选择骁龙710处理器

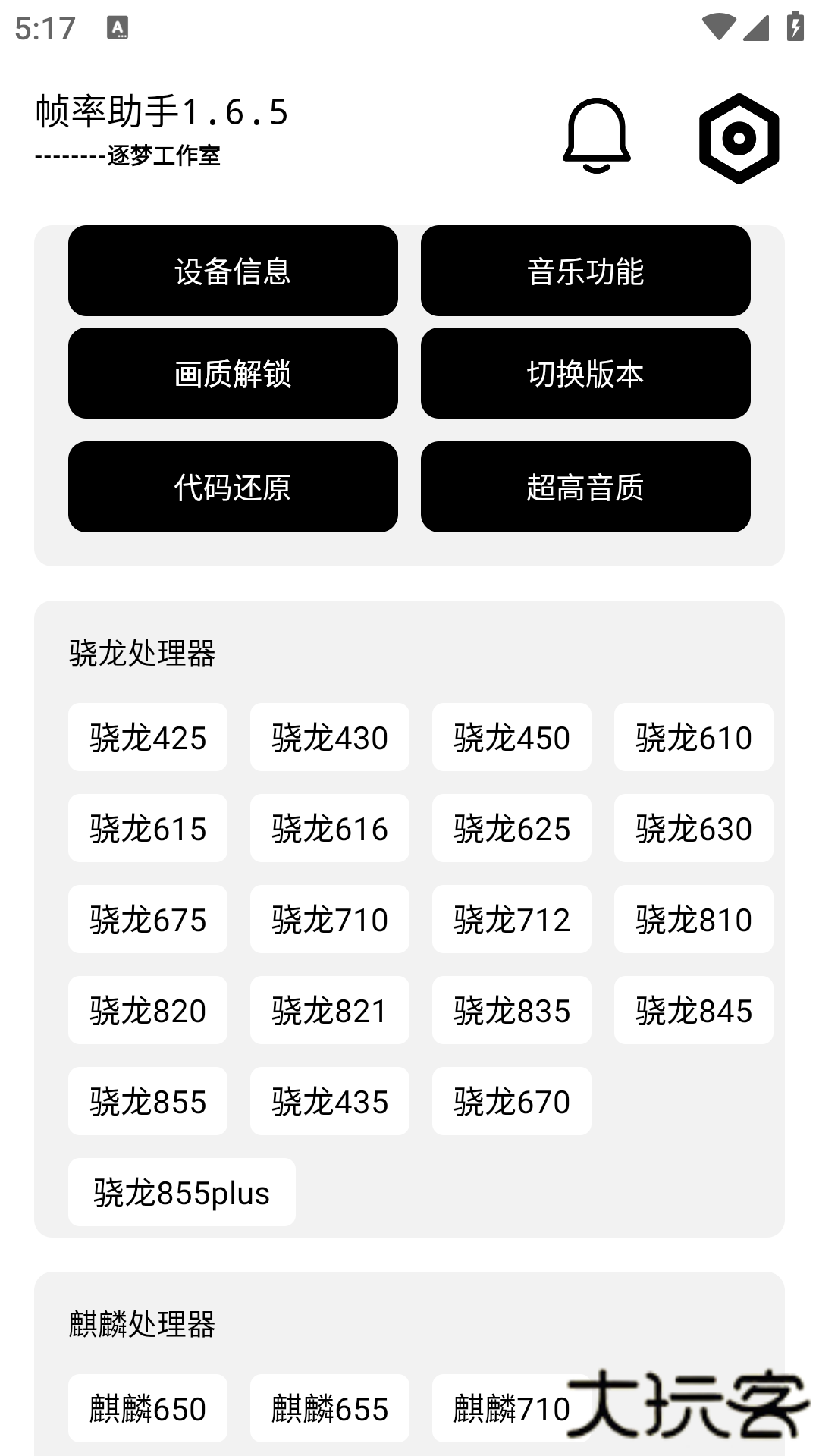point(329,919)
